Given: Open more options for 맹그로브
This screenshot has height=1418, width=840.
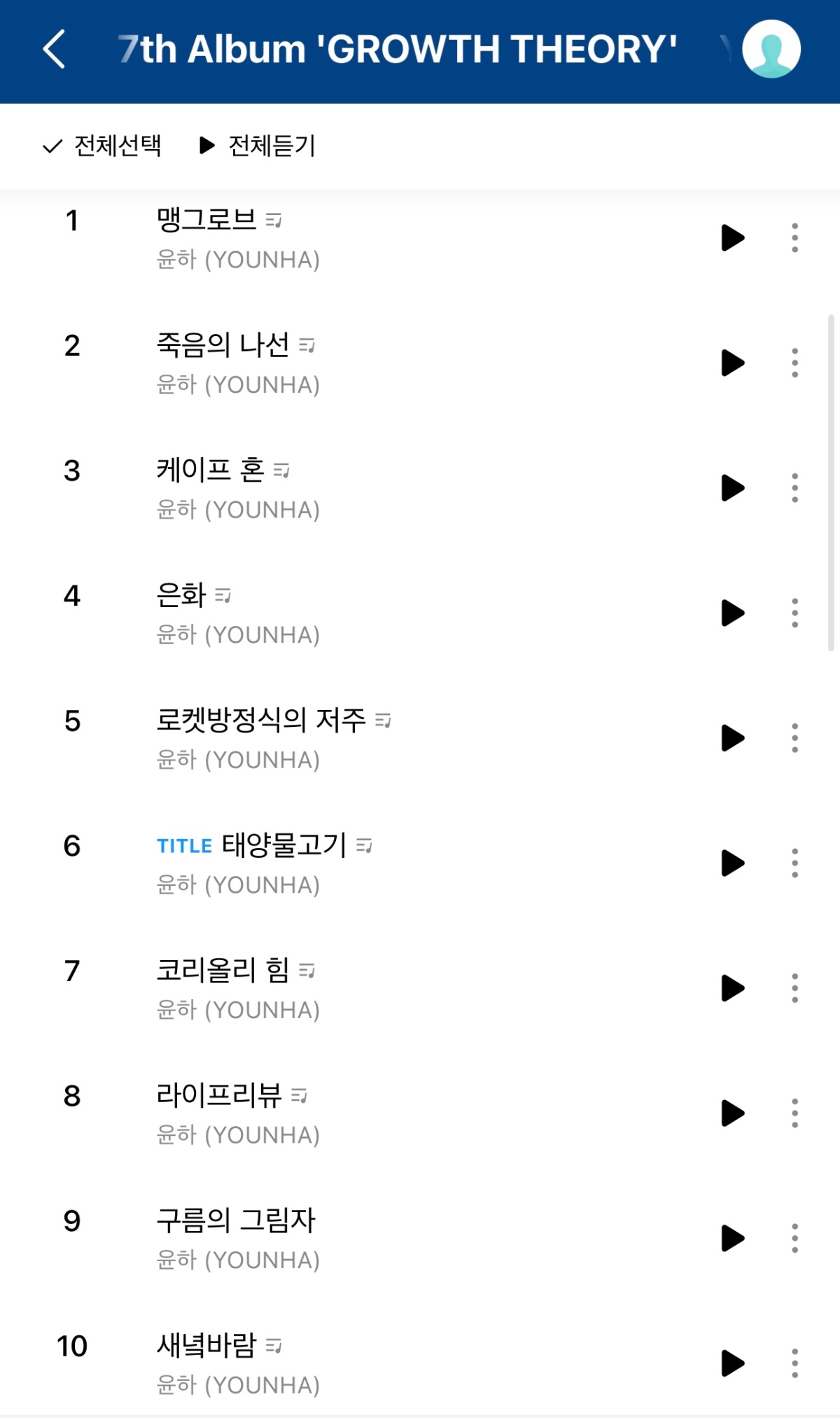Looking at the screenshot, I should tap(794, 238).
